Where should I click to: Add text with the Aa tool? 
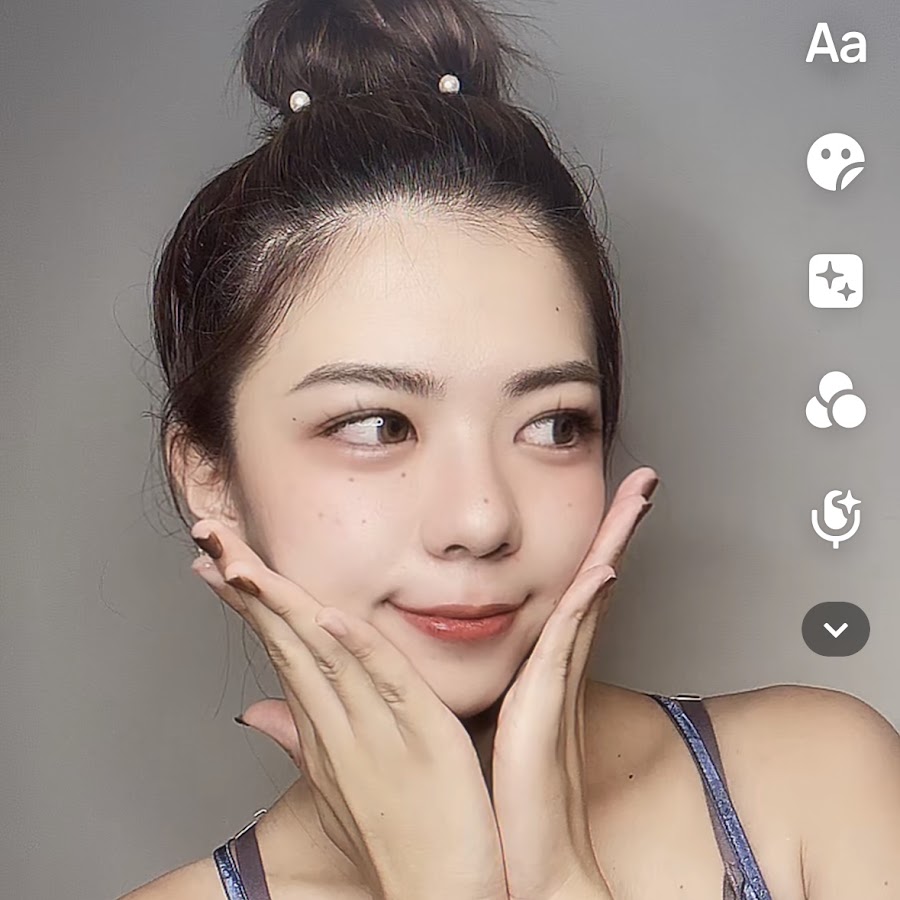[836, 44]
